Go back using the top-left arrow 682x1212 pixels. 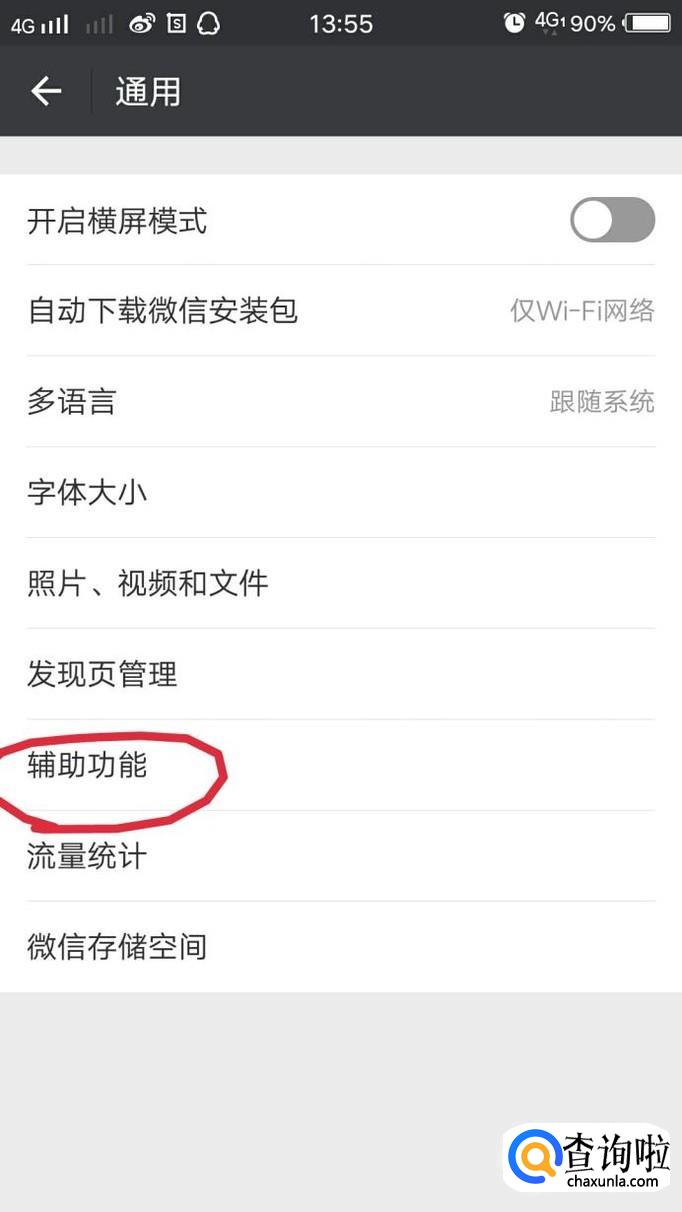tap(46, 92)
